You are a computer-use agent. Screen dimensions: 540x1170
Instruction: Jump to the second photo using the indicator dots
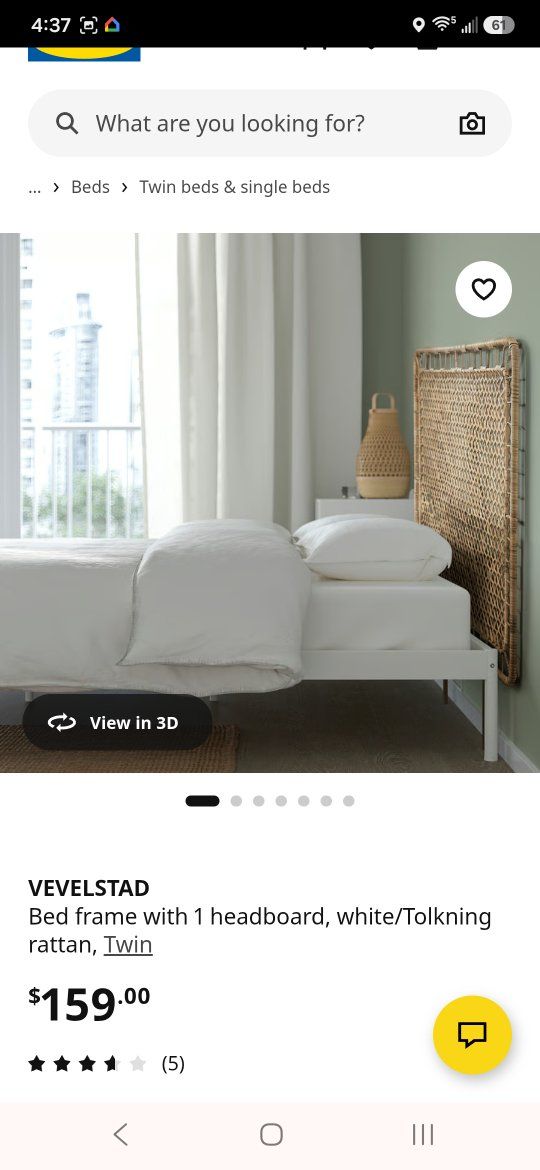pyautogui.click(x=236, y=801)
